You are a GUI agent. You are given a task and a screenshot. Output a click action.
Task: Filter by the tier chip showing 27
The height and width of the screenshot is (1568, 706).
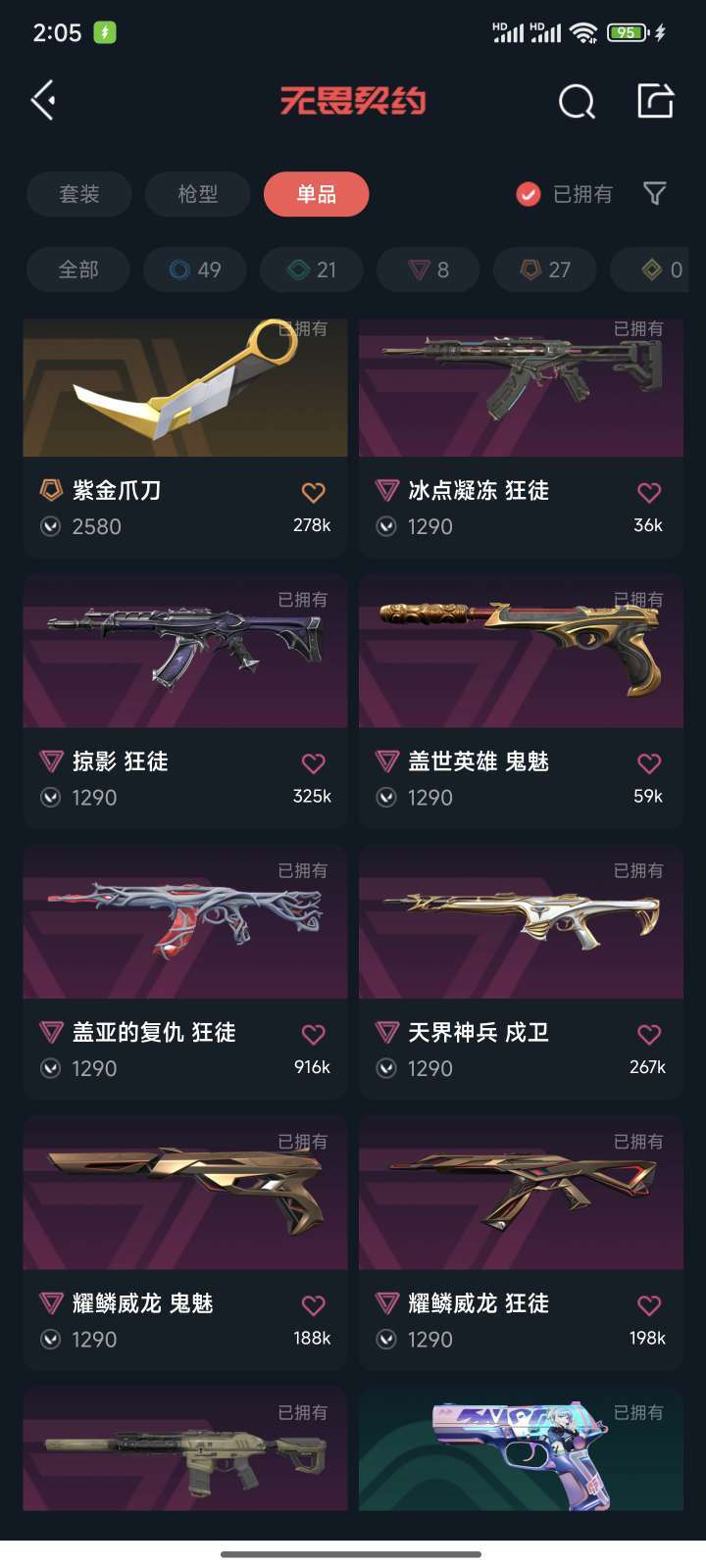coord(545,269)
